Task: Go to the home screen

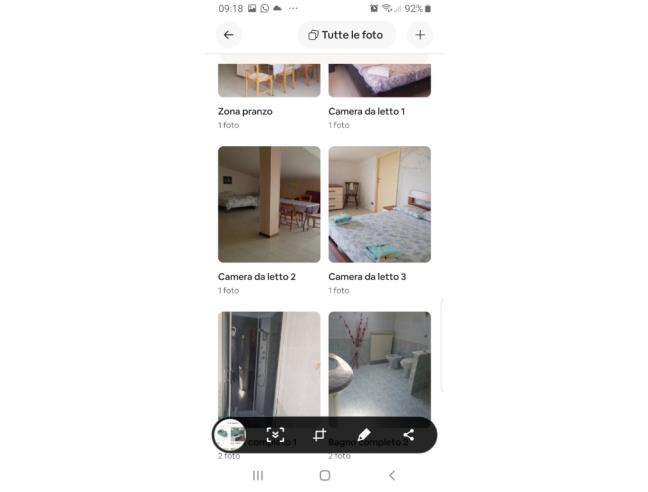Action: coord(324,475)
